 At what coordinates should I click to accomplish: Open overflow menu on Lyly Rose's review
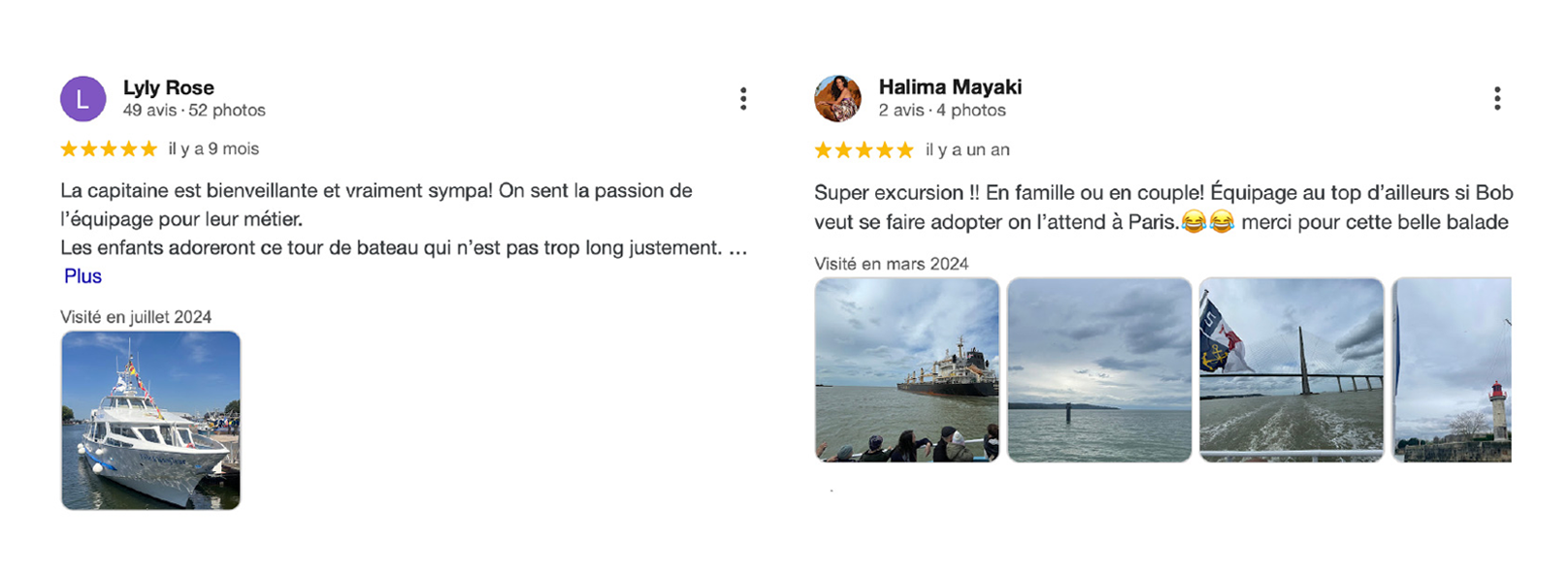coord(743,99)
